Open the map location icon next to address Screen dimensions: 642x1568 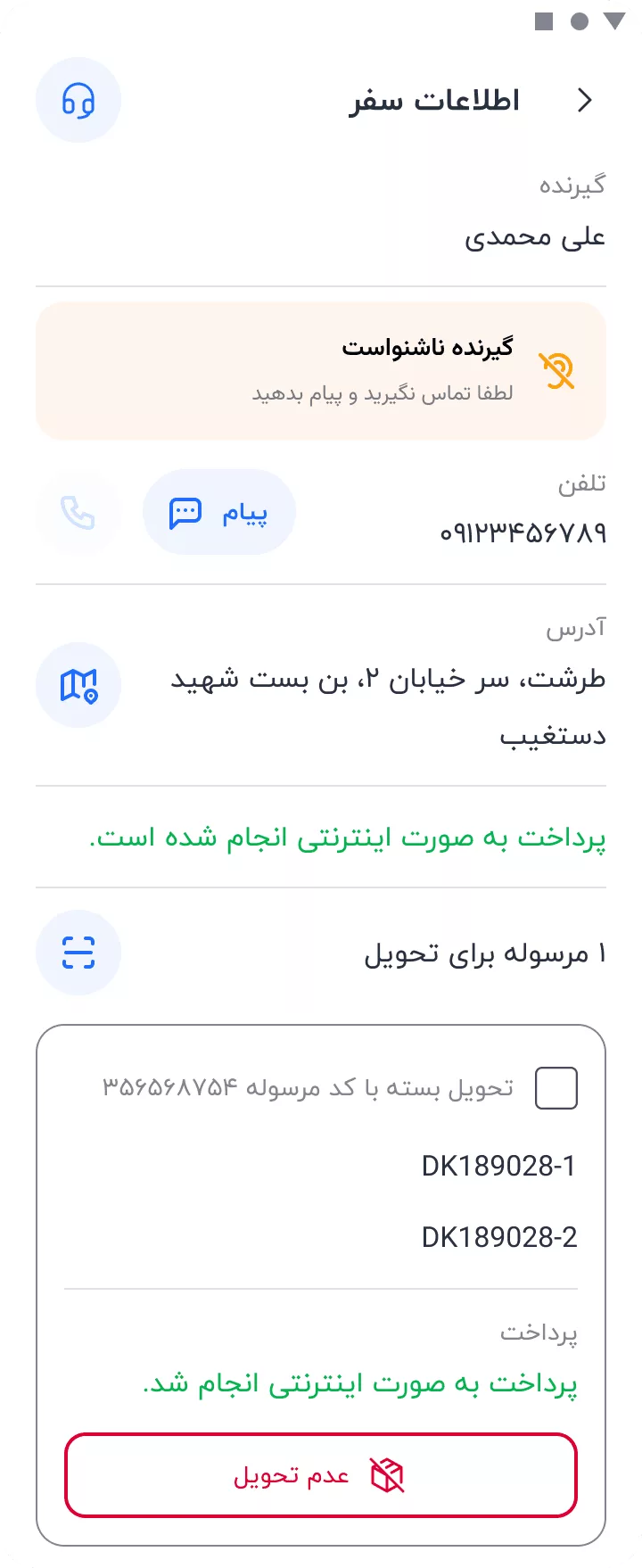click(78, 685)
